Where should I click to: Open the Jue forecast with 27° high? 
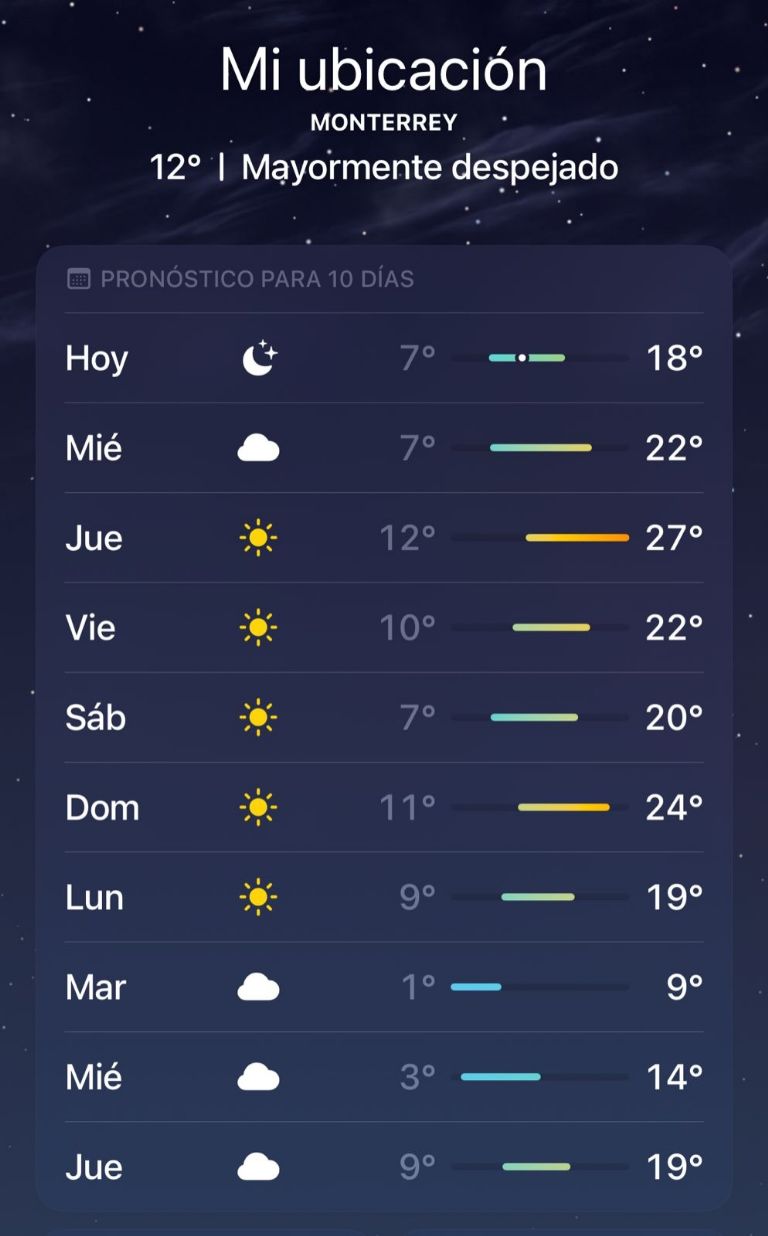click(384, 538)
